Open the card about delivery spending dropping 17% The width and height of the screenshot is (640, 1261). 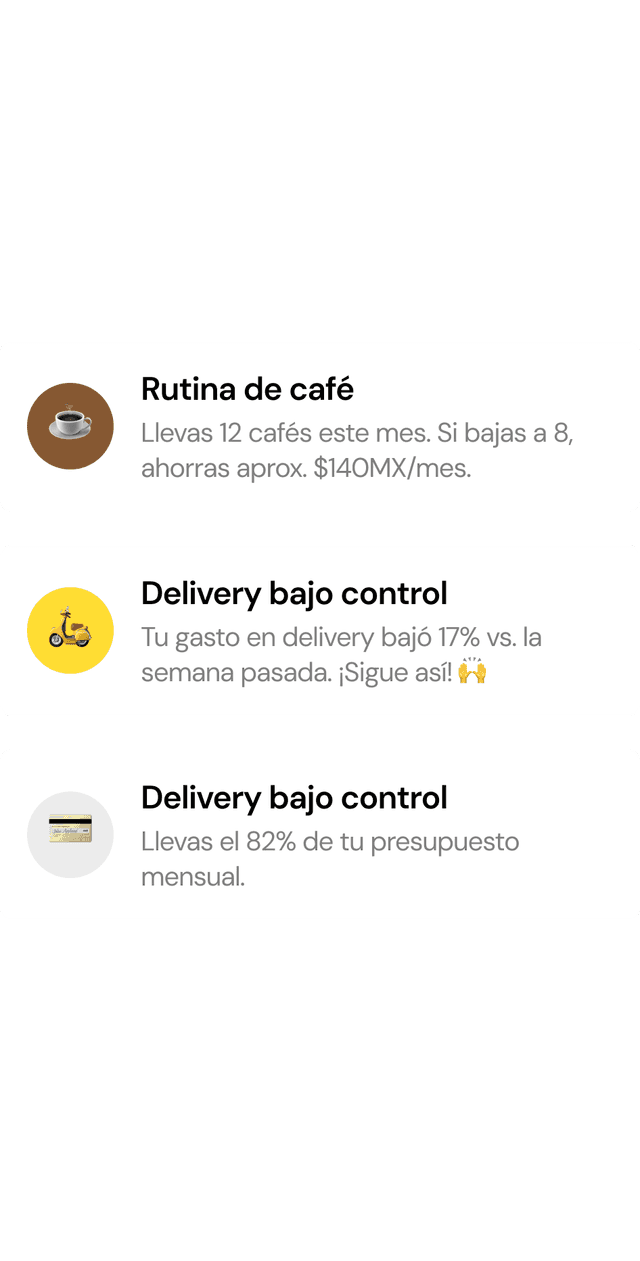coord(320,631)
